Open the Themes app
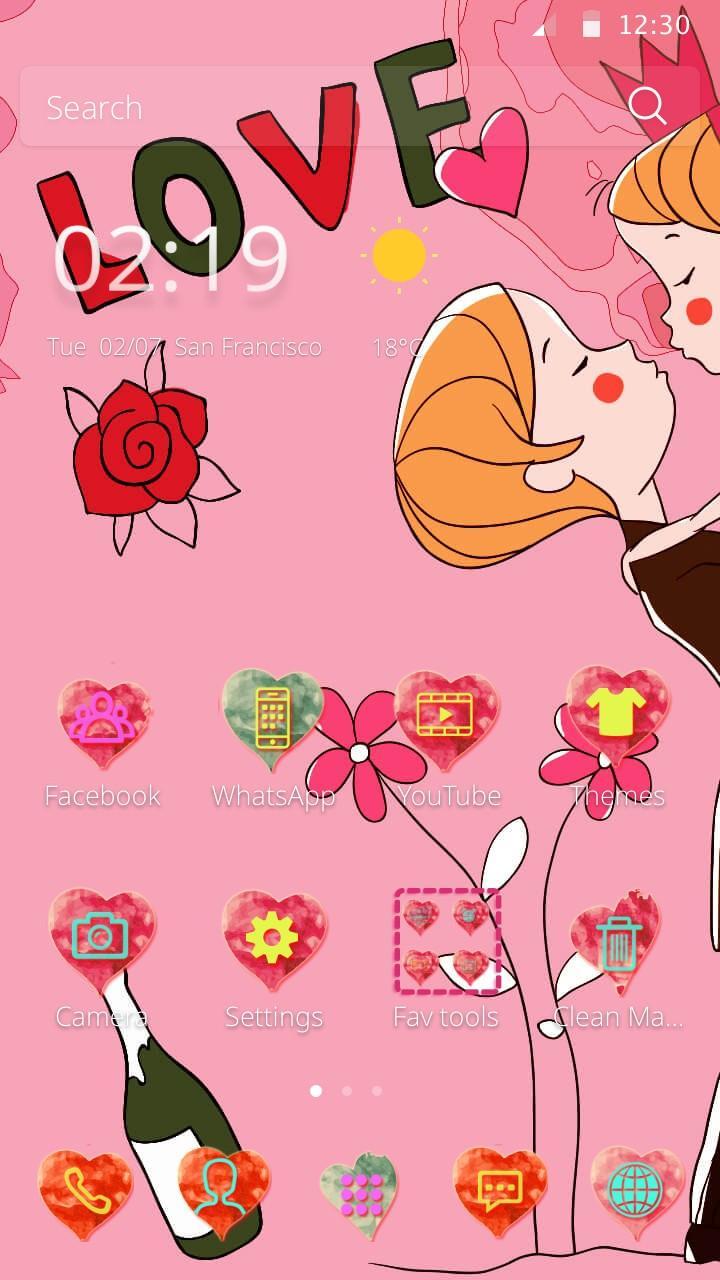The image size is (720, 1280). click(617, 717)
